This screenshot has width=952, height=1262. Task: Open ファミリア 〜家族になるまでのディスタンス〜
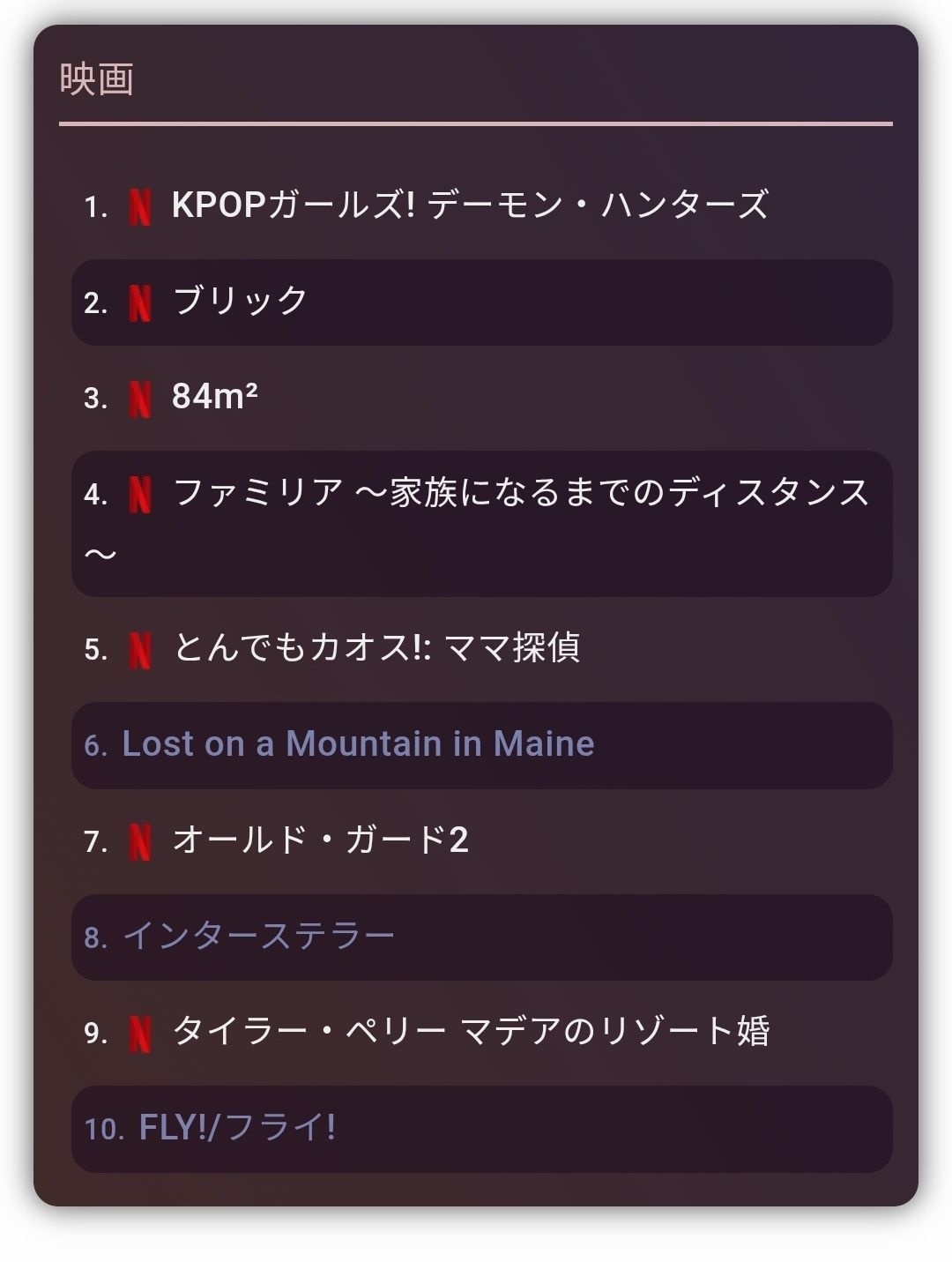520,493
